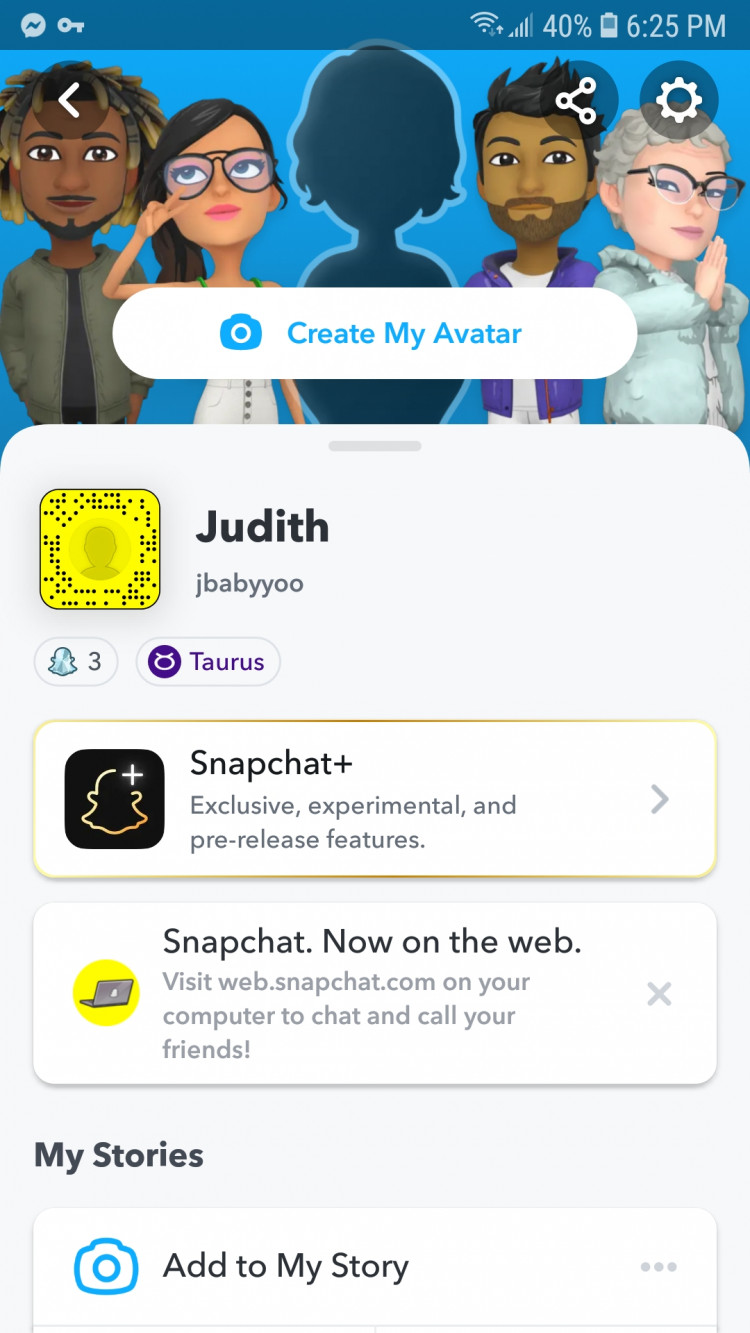Open the yellow Snapcode profile picture
750x1333 pixels.
point(100,549)
